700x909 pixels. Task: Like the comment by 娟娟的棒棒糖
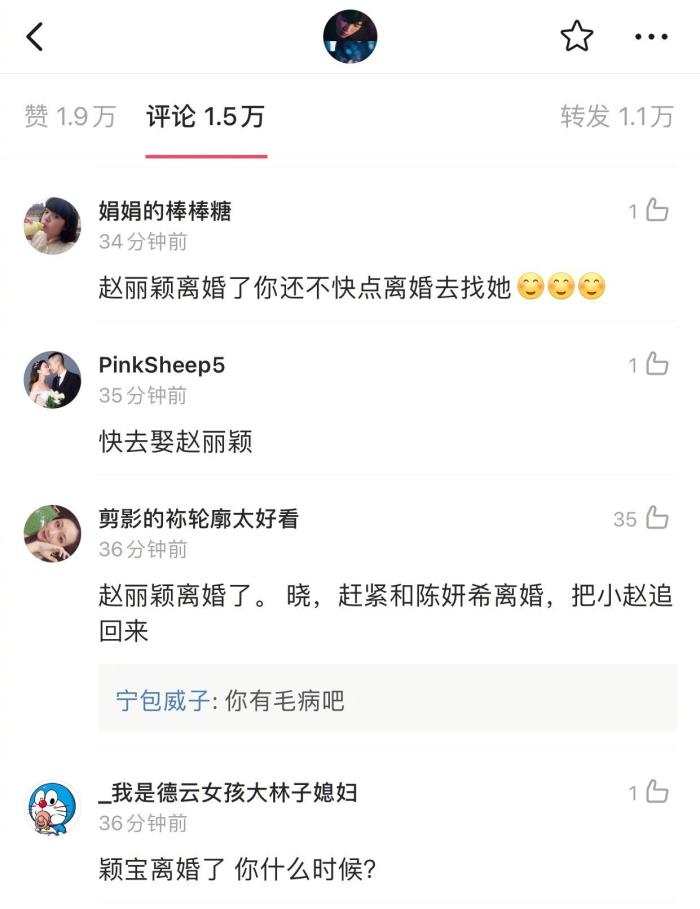(x=657, y=210)
